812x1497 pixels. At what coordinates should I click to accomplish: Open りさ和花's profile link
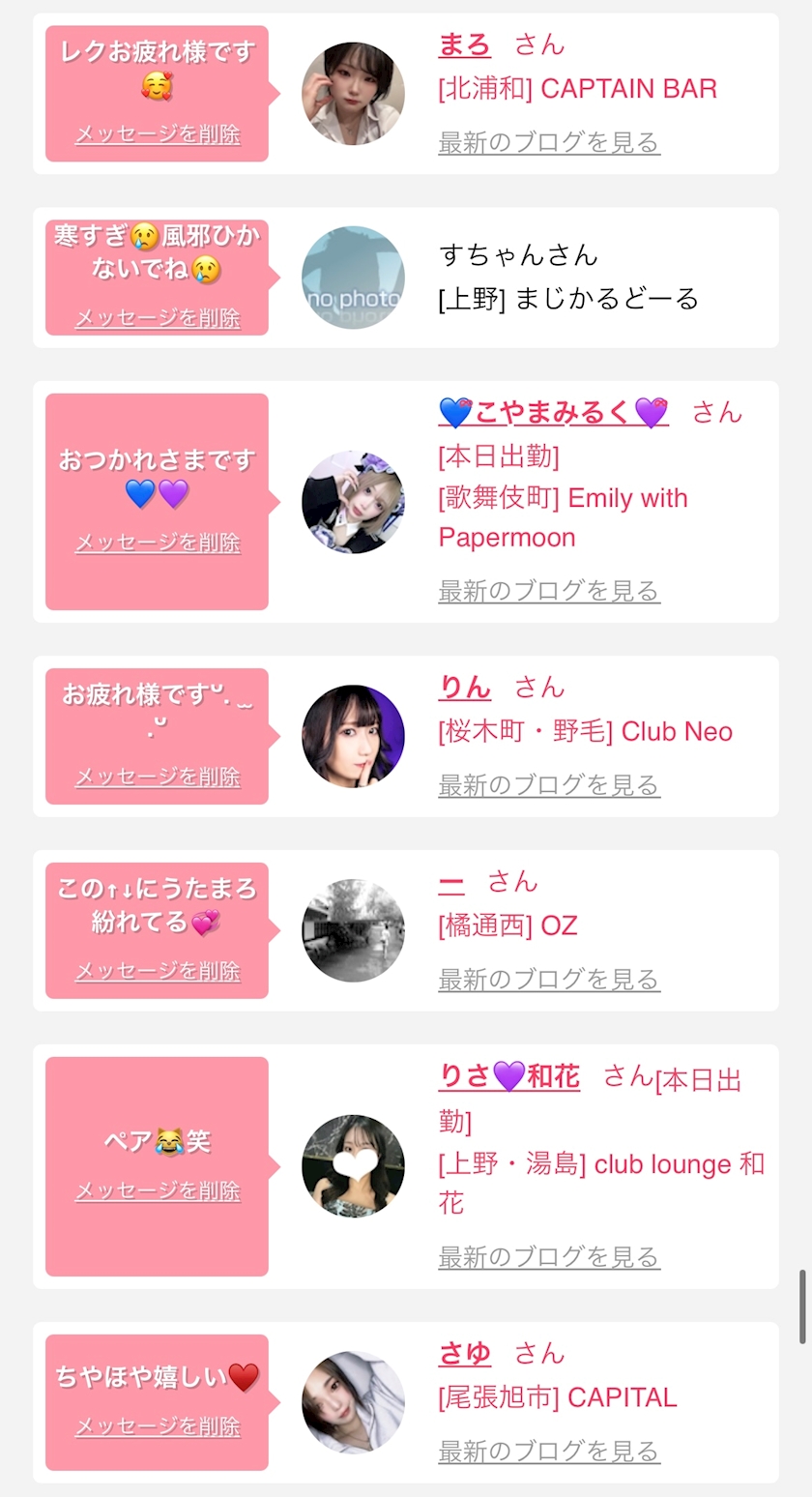508,1076
